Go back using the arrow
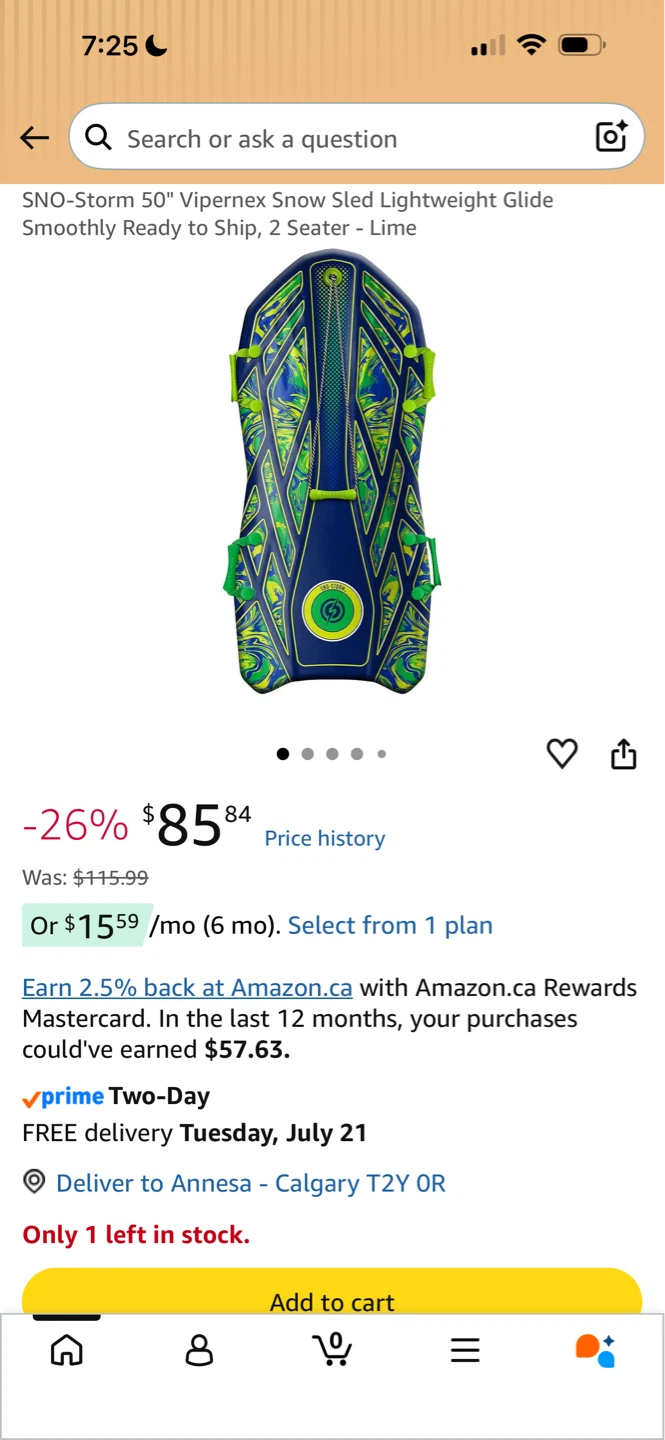665x1440 pixels. coord(35,138)
